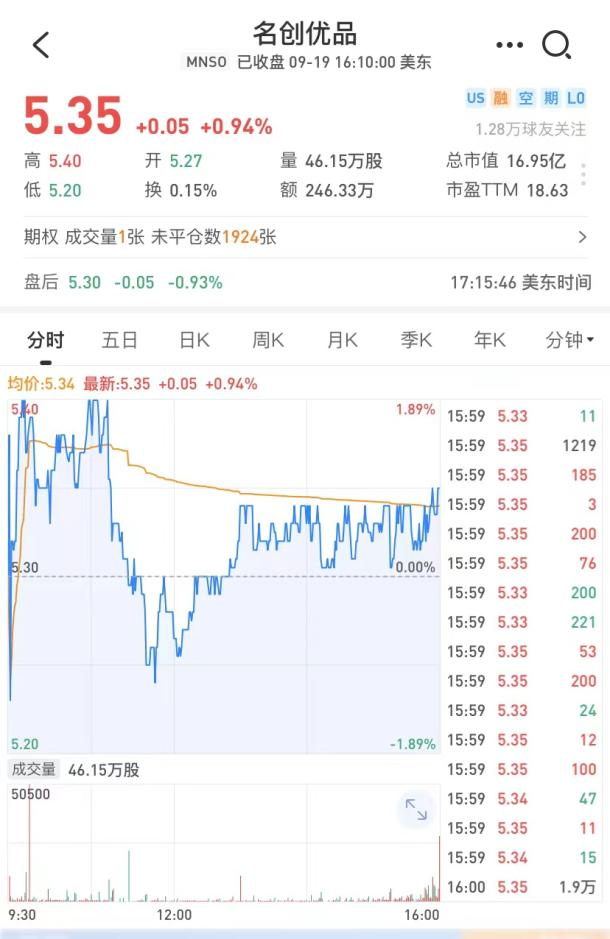
Task: Expand the chart to full screen
Action: [x=416, y=810]
